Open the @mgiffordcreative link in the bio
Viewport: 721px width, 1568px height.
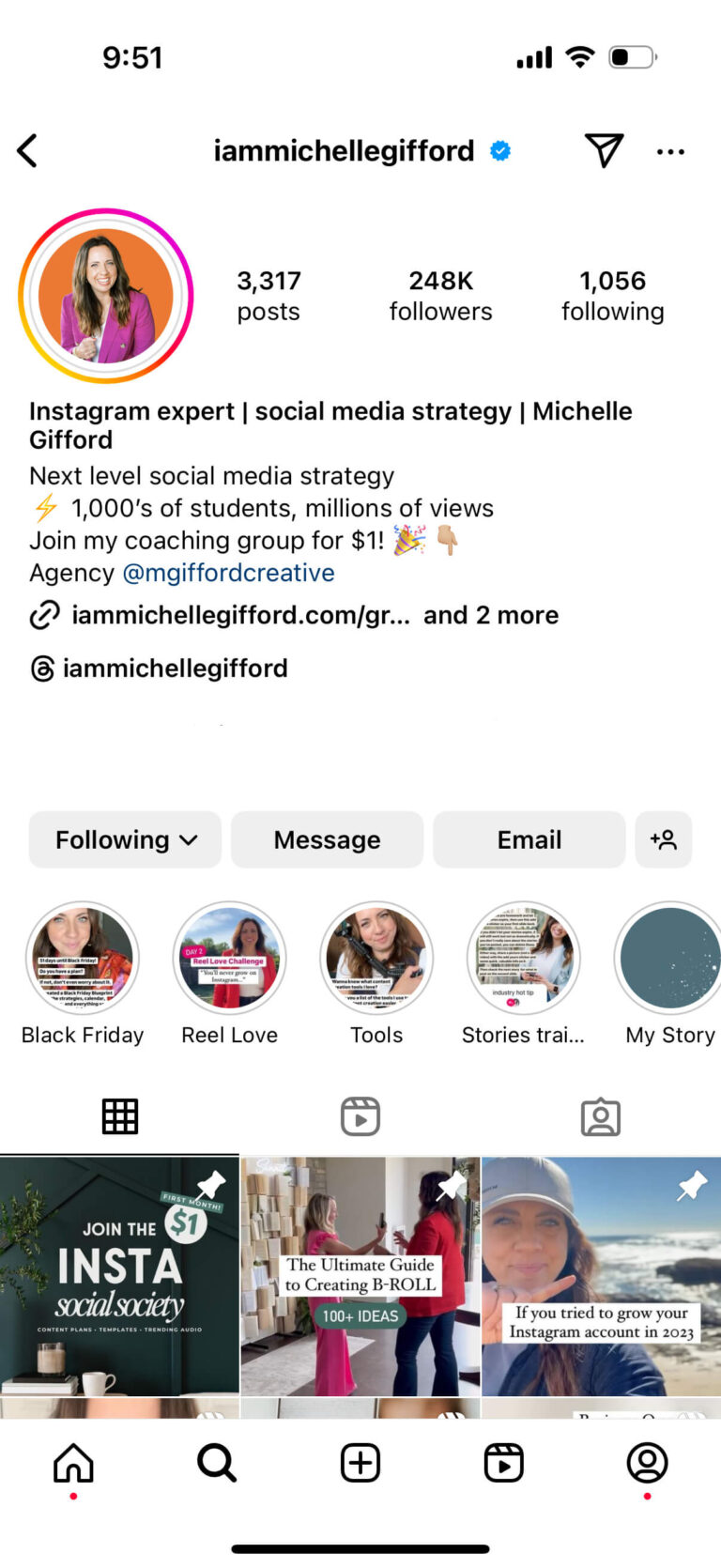click(x=229, y=573)
